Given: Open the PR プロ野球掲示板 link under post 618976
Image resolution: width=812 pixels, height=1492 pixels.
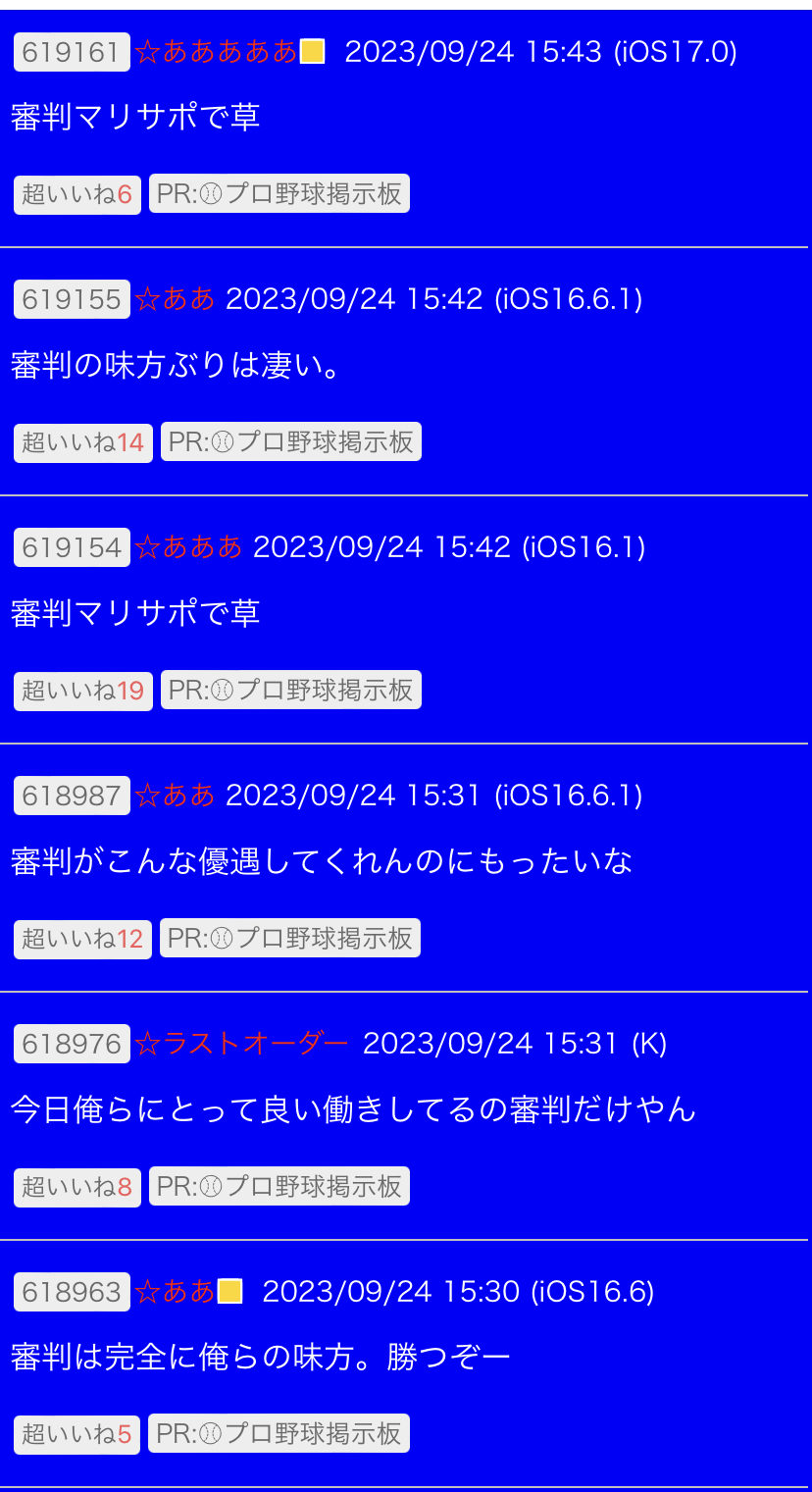Looking at the screenshot, I should click(x=279, y=1187).
